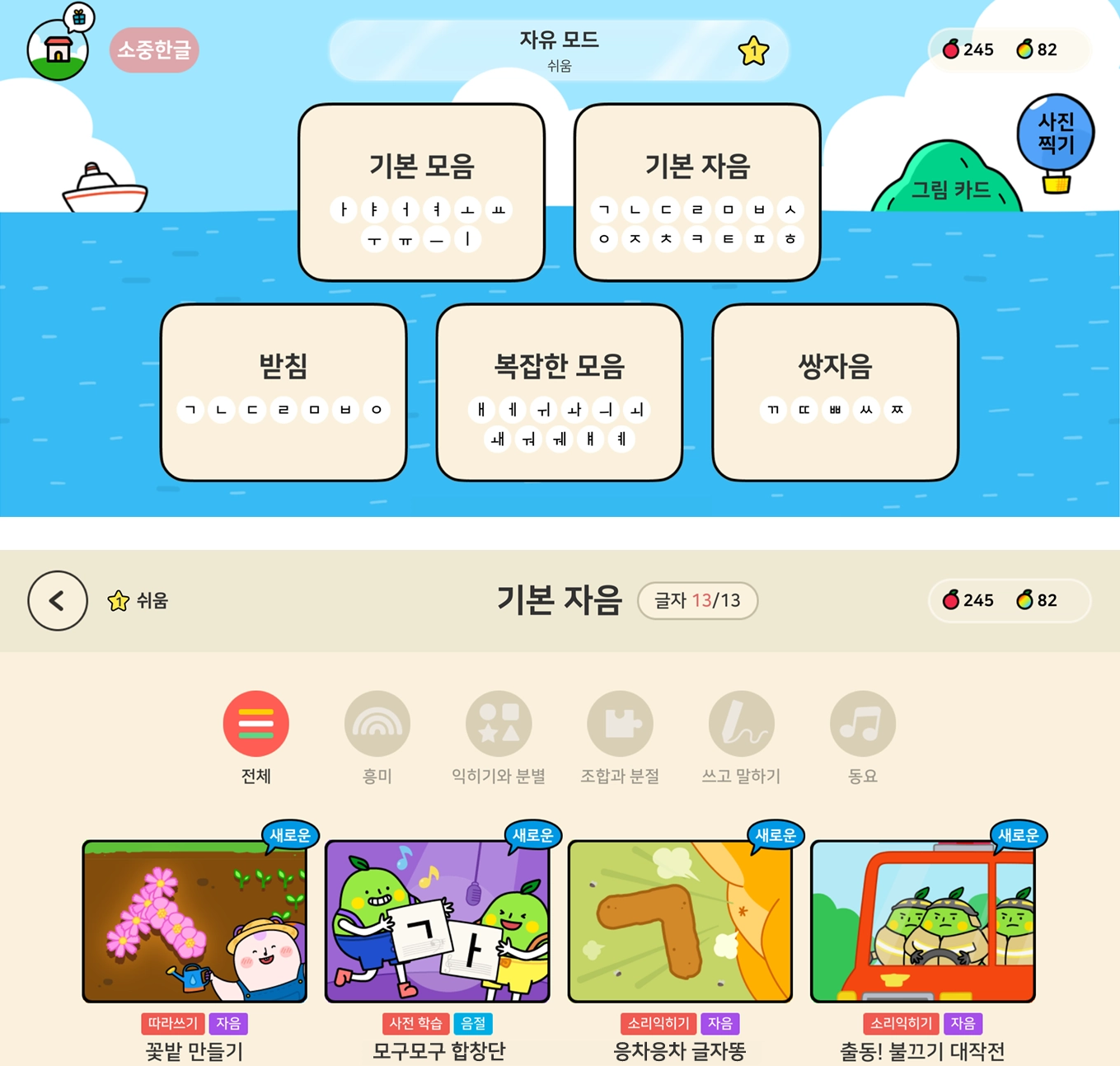Play the 모구모구 합창단 activity
The width and height of the screenshot is (1120, 1066).
click(x=437, y=922)
